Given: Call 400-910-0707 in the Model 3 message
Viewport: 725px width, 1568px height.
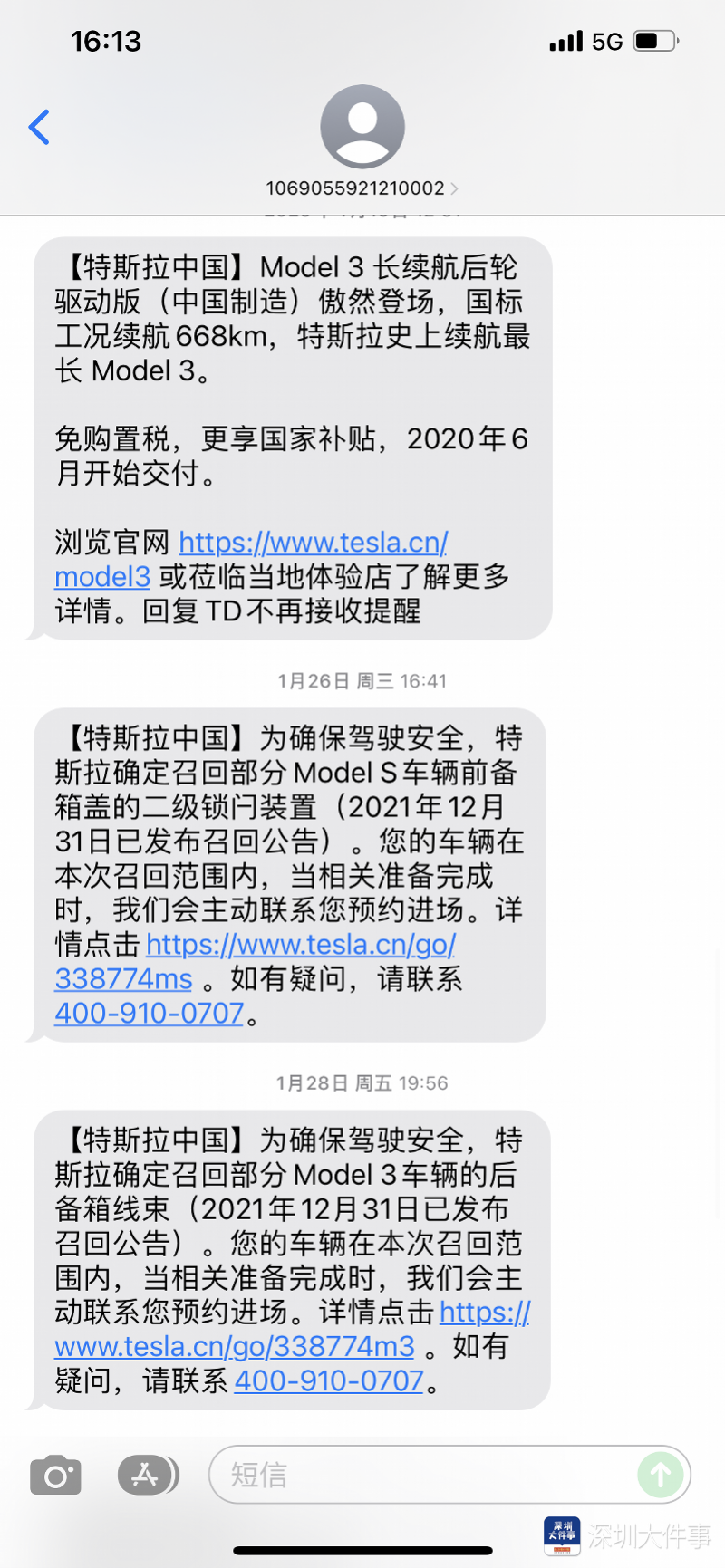Looking at the screenshot, I should pos(329,1381).
